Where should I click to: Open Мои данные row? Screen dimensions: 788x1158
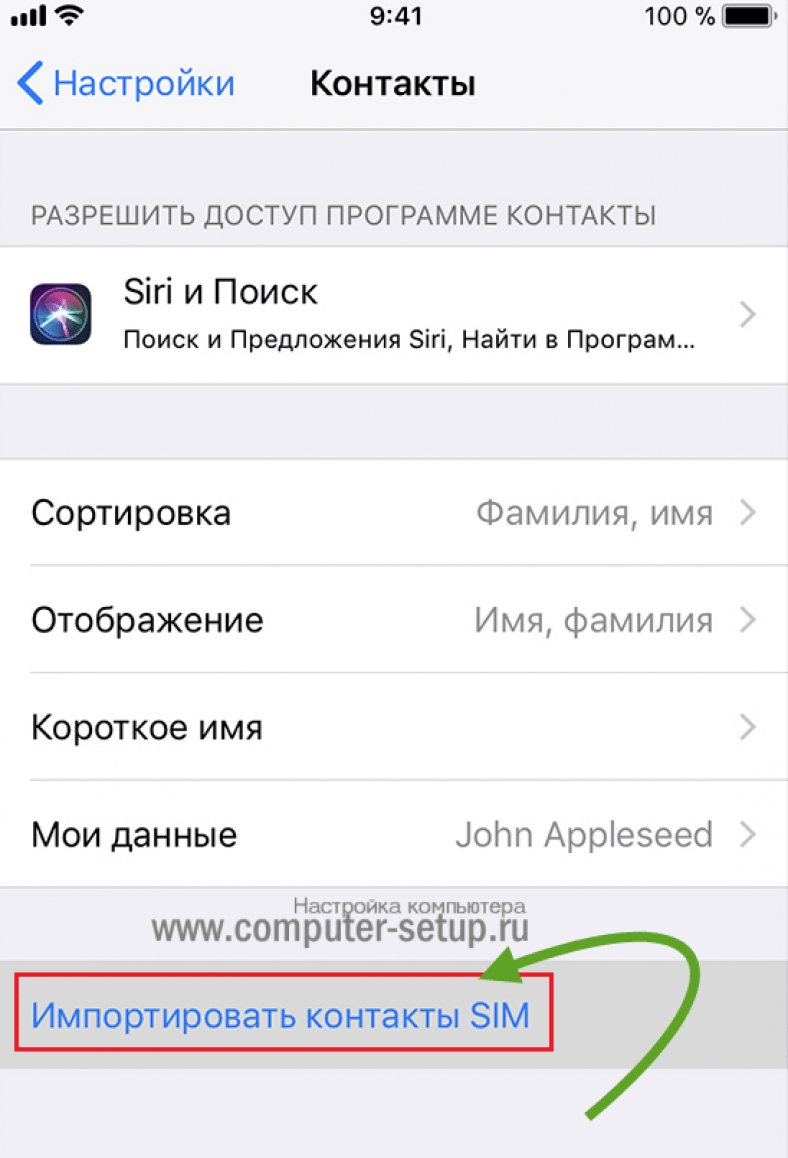(x=394, y=834)
